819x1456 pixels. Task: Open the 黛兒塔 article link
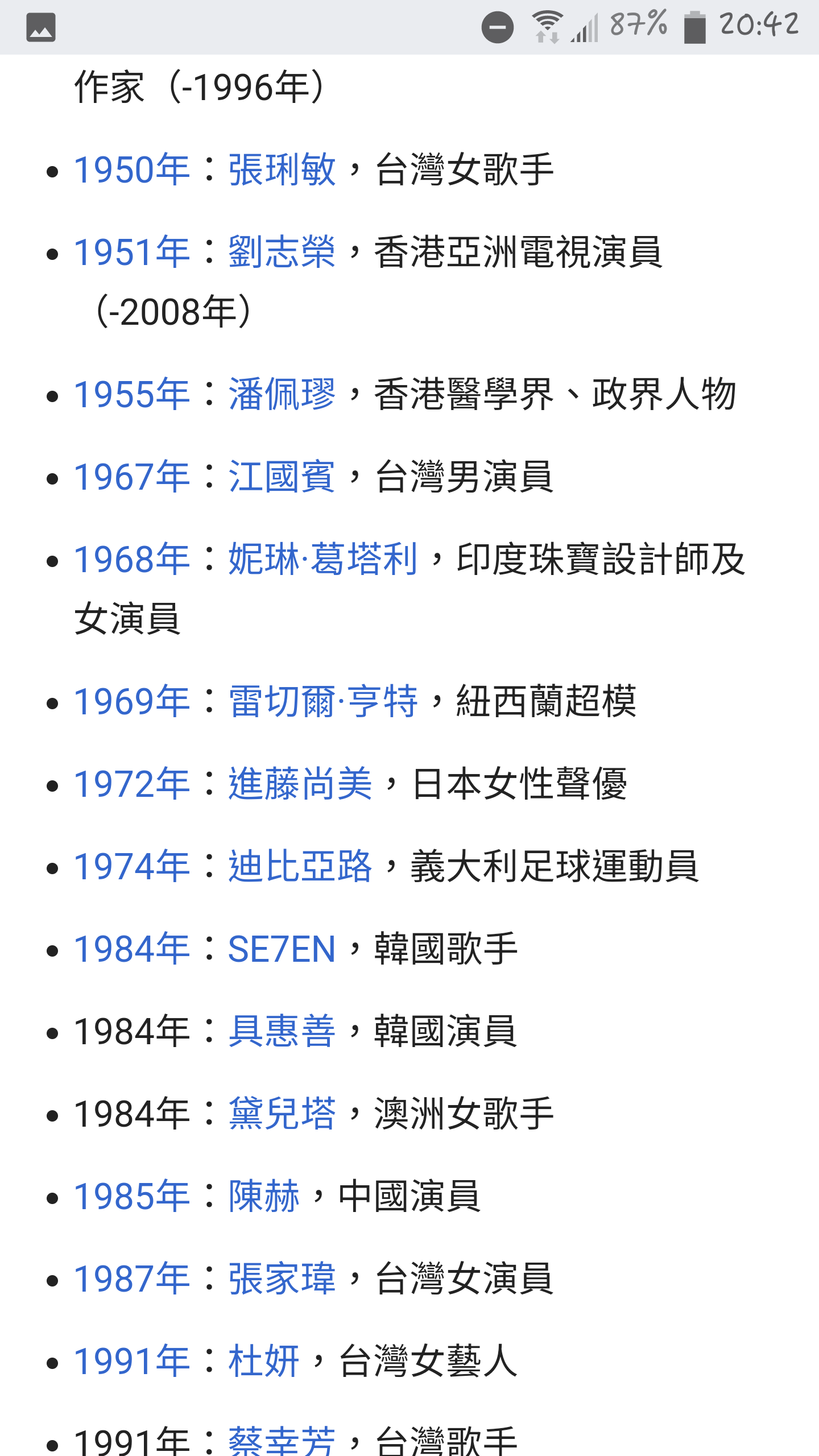click(x=282, y=1114)
